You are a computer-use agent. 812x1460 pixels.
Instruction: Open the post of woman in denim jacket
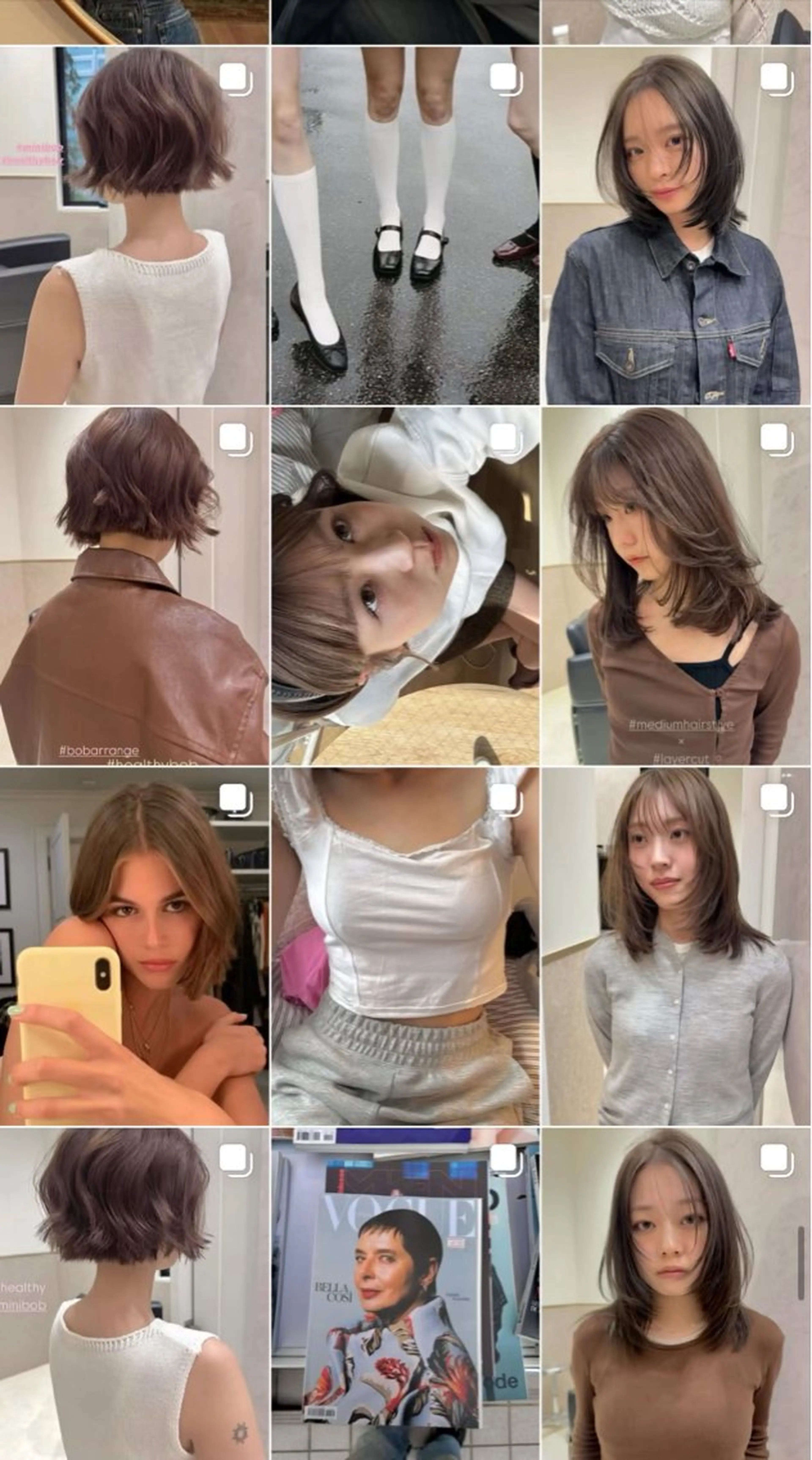pyautogui.click(x=675, y=225)
